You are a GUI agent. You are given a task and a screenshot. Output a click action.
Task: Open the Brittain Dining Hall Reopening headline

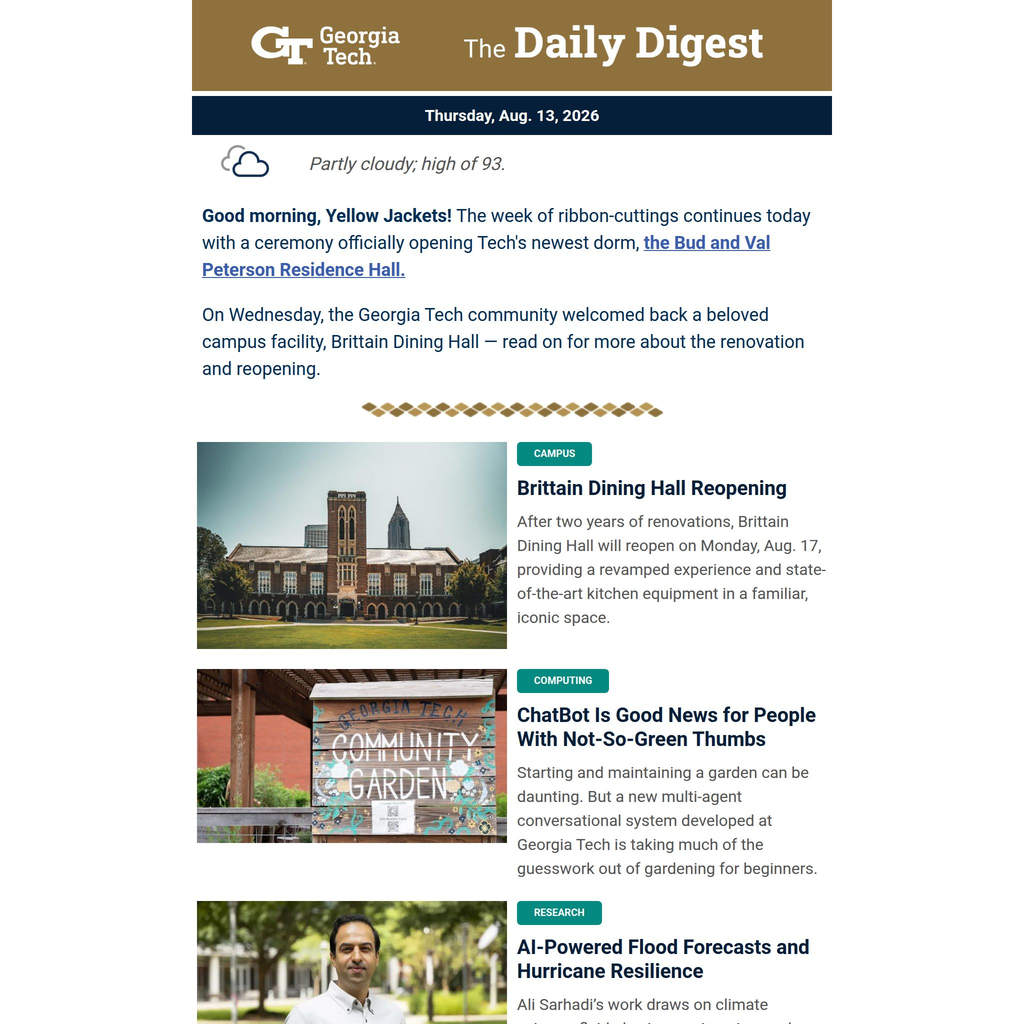[651, 488]
